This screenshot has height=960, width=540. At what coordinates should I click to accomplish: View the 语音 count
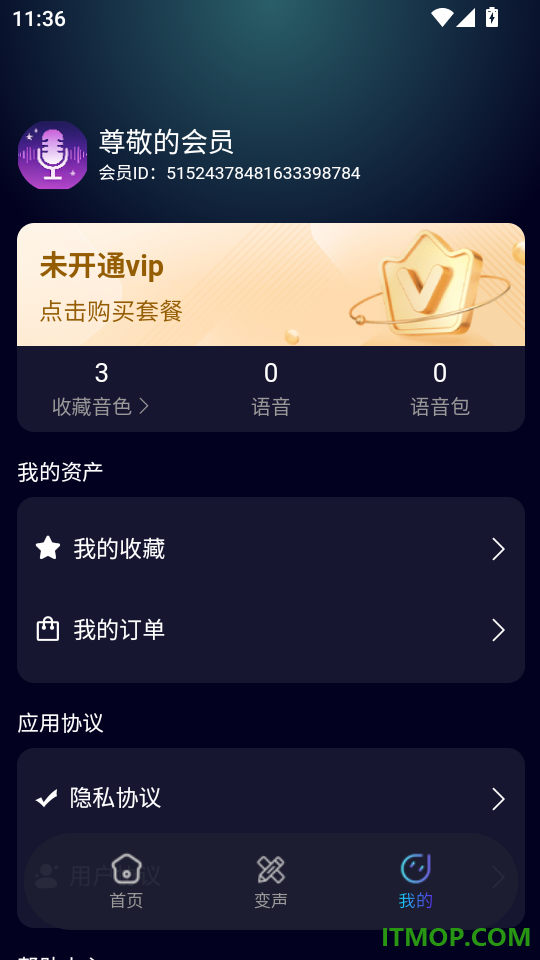(271, 389)
